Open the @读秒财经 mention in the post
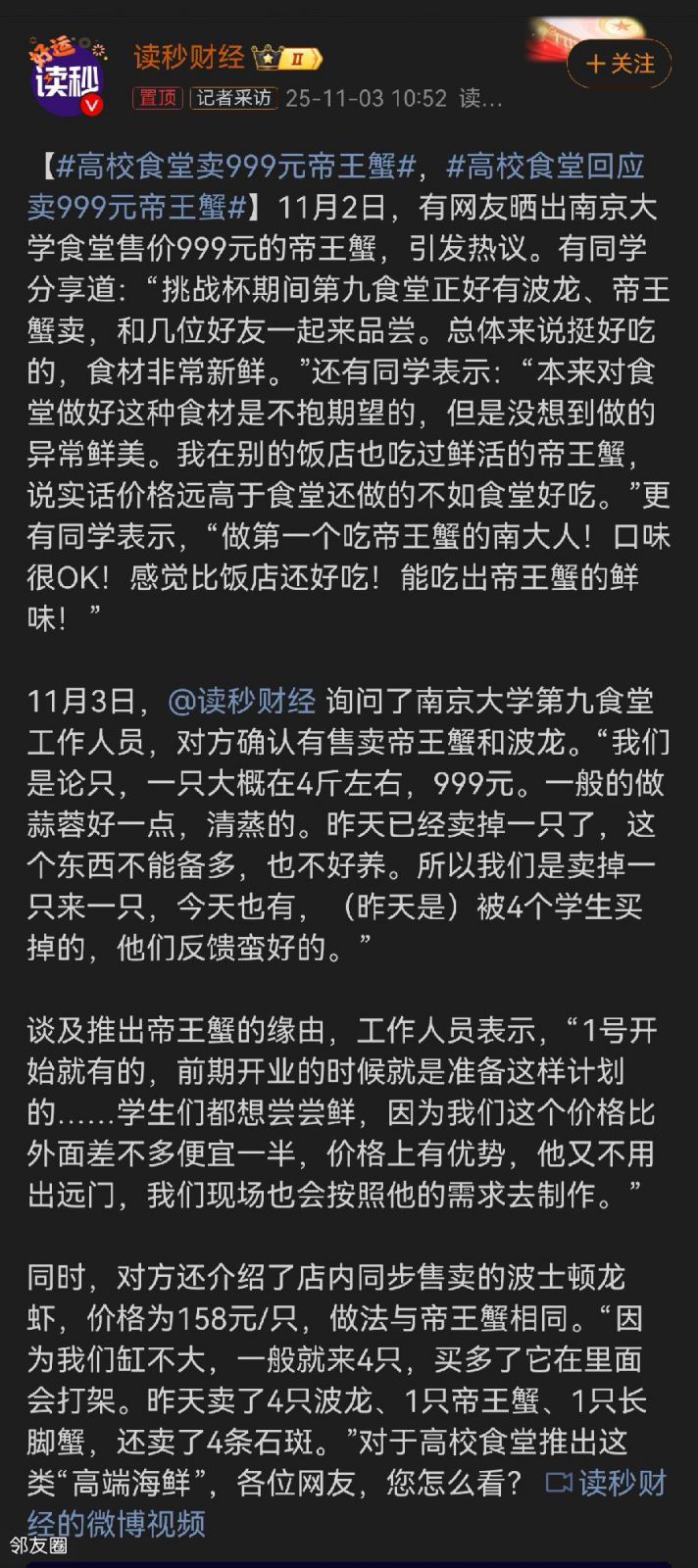 pos(242,702)
